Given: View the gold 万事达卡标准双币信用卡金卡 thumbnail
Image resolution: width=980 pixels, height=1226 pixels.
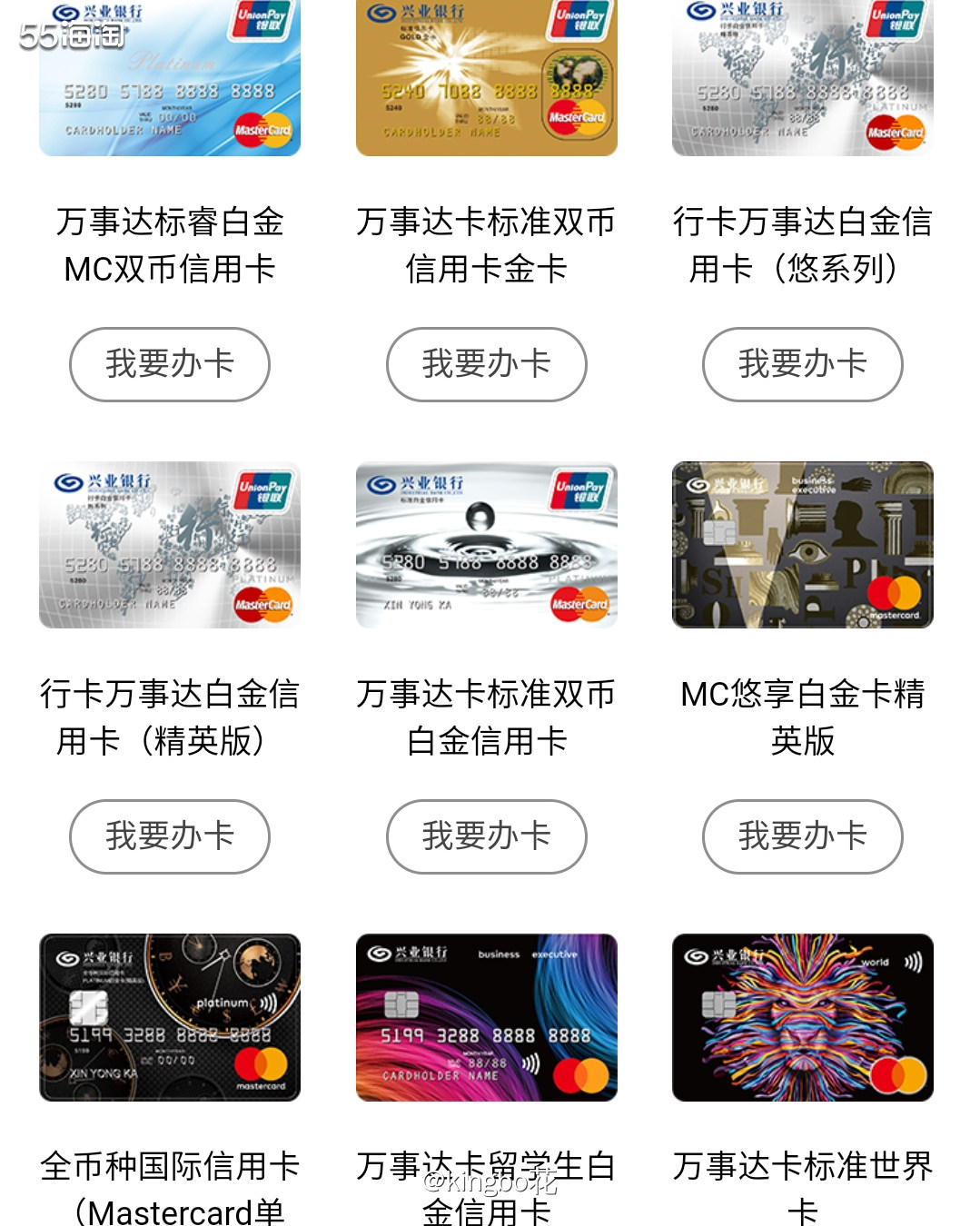Looking at the screenshot, I should pyautogui.click(x=486, y=80).
